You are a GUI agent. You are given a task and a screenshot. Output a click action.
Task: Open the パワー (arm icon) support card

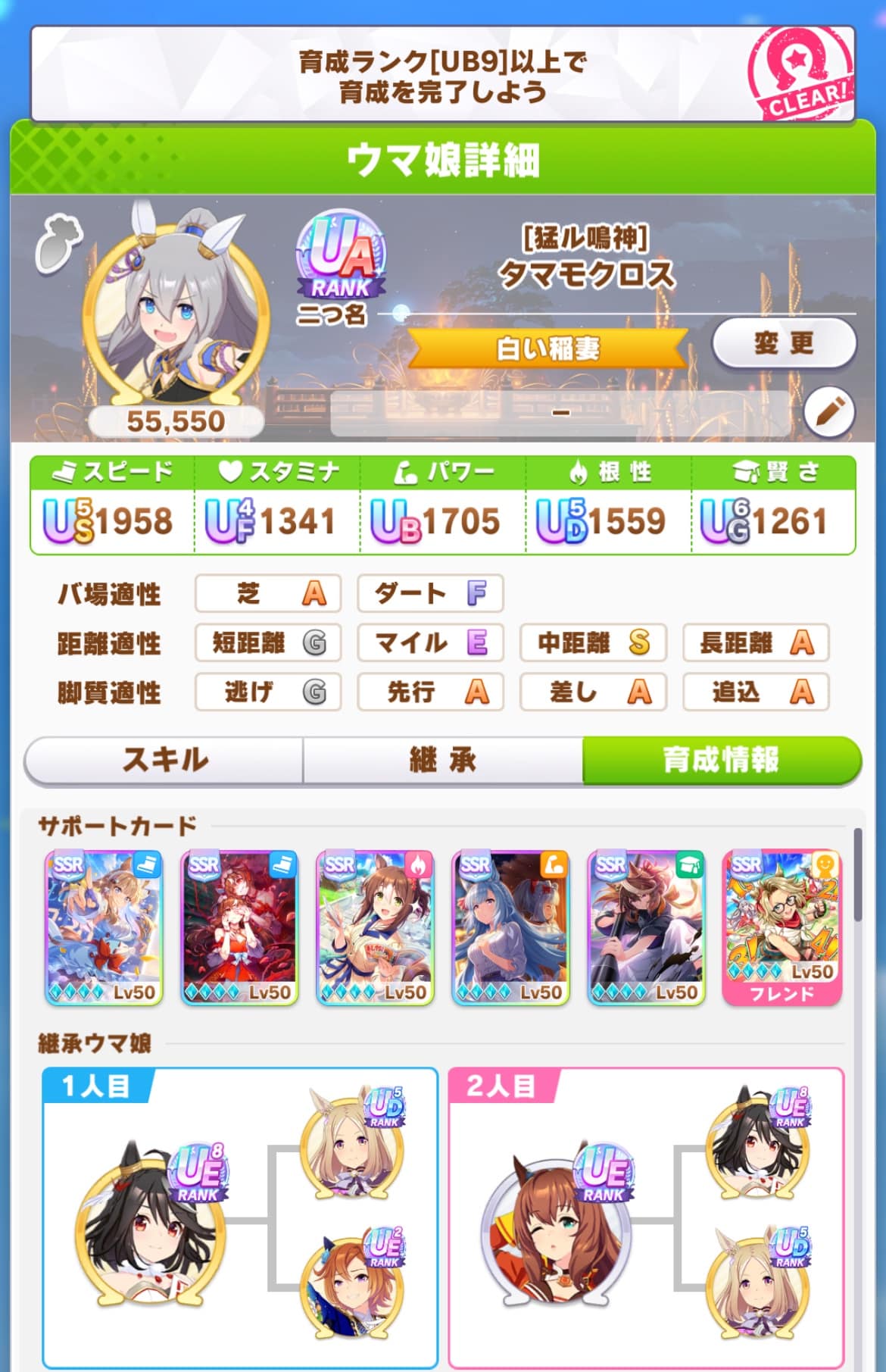(x=510, y=928)
